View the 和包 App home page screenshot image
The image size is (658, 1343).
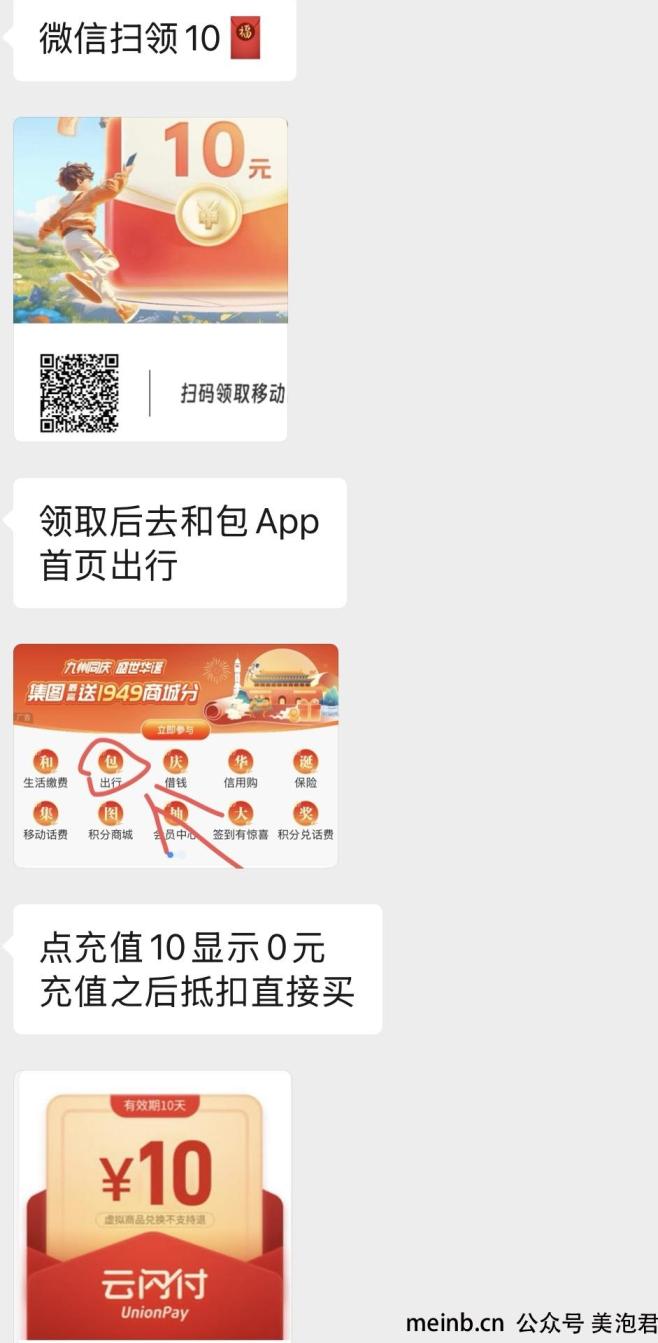[176, 756]
